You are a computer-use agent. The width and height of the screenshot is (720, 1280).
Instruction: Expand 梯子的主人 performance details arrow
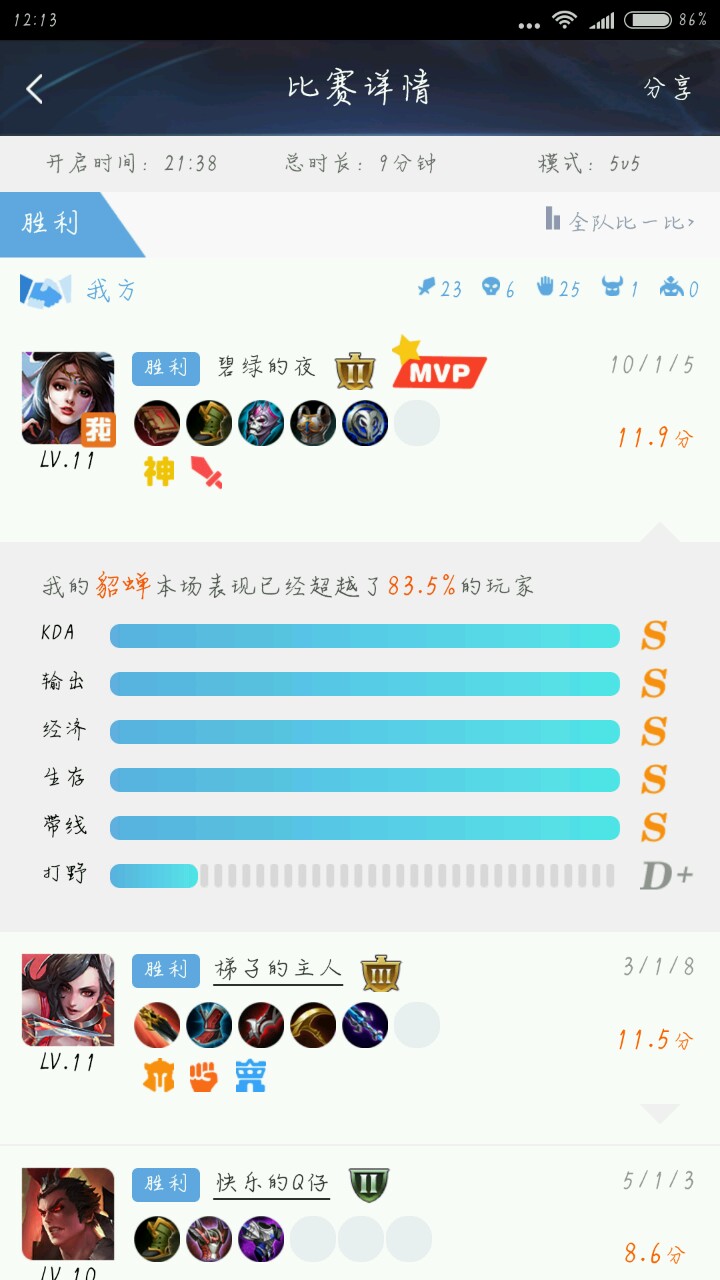click(x=659, y=1113)
